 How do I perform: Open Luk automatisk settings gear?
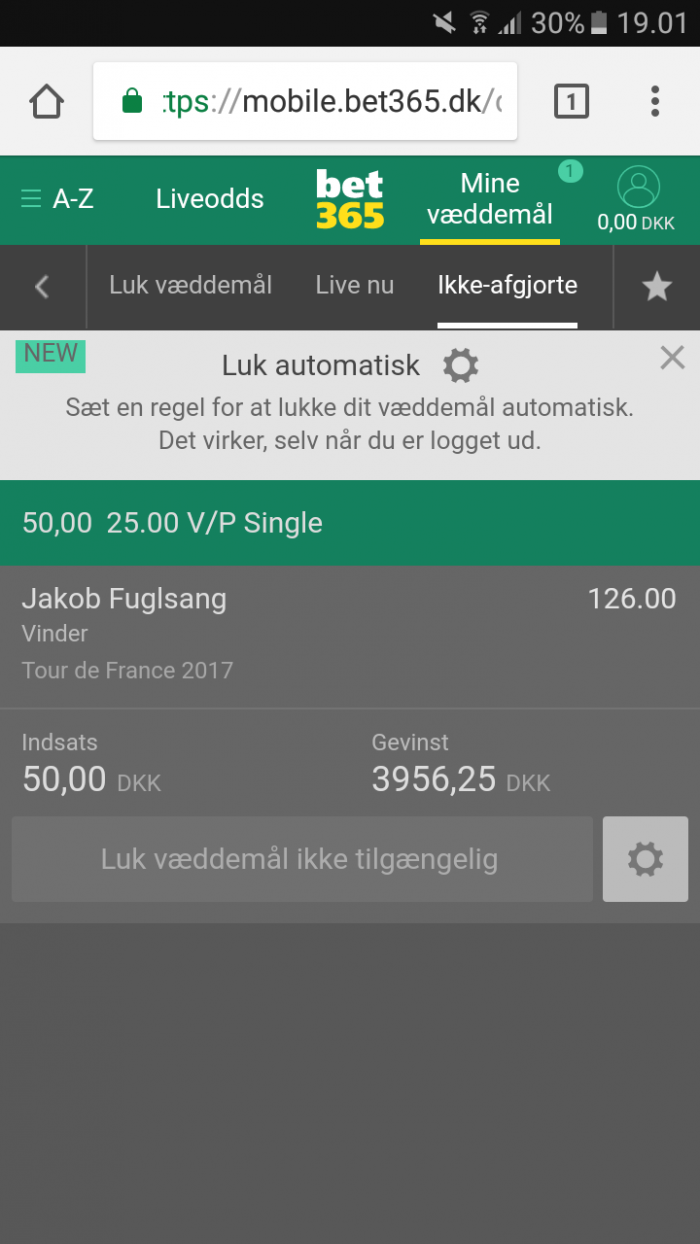[x=461, y=366]
